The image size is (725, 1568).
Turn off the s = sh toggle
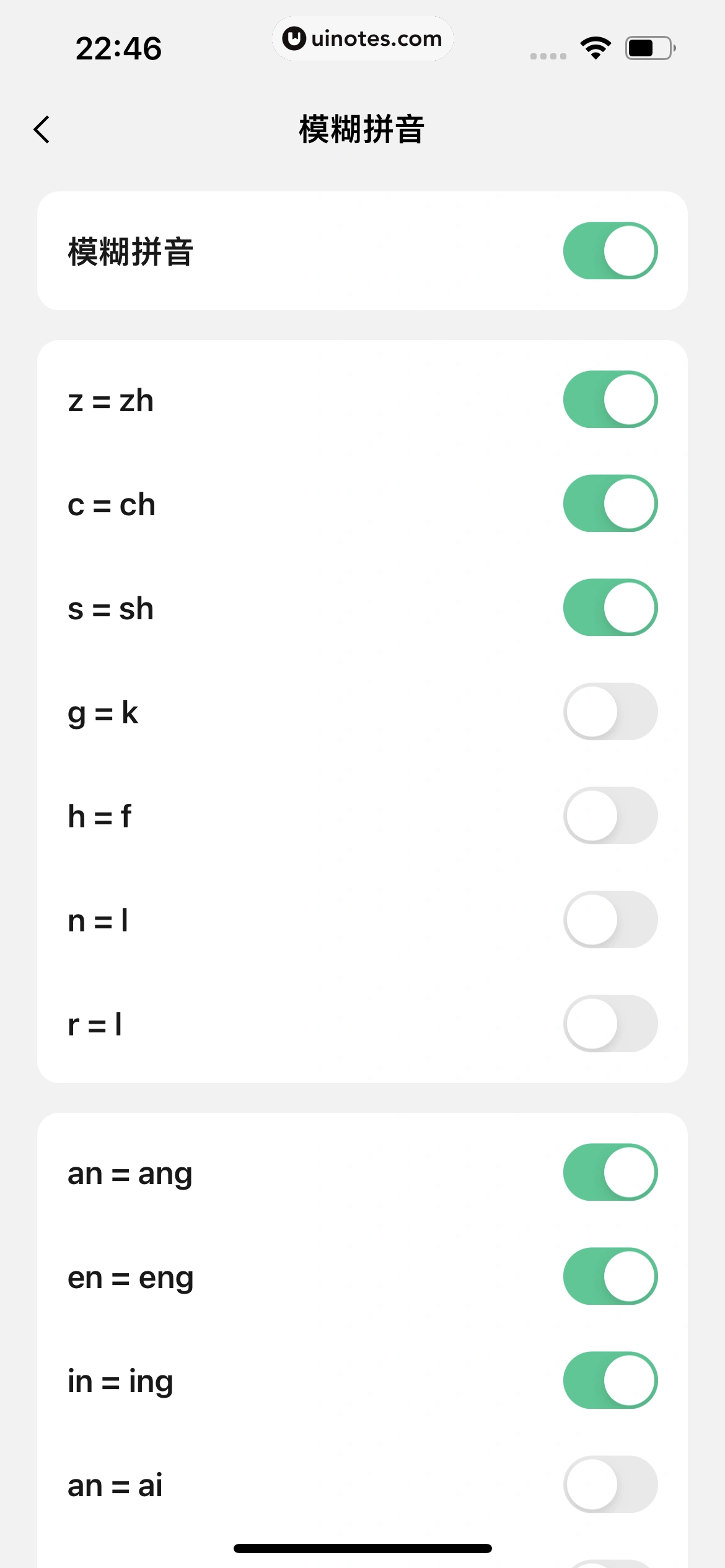click(x=610, y=608)
